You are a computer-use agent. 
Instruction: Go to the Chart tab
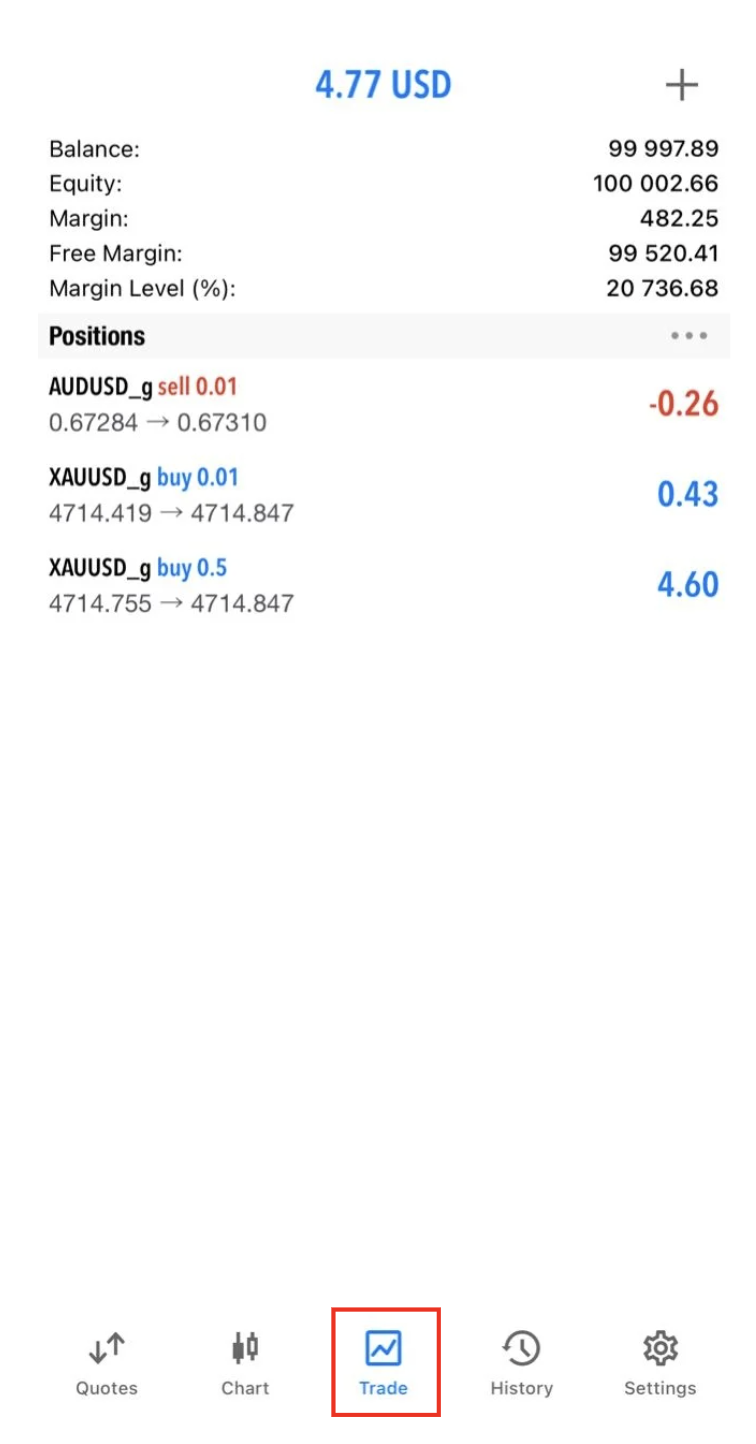pos(245,1362)
